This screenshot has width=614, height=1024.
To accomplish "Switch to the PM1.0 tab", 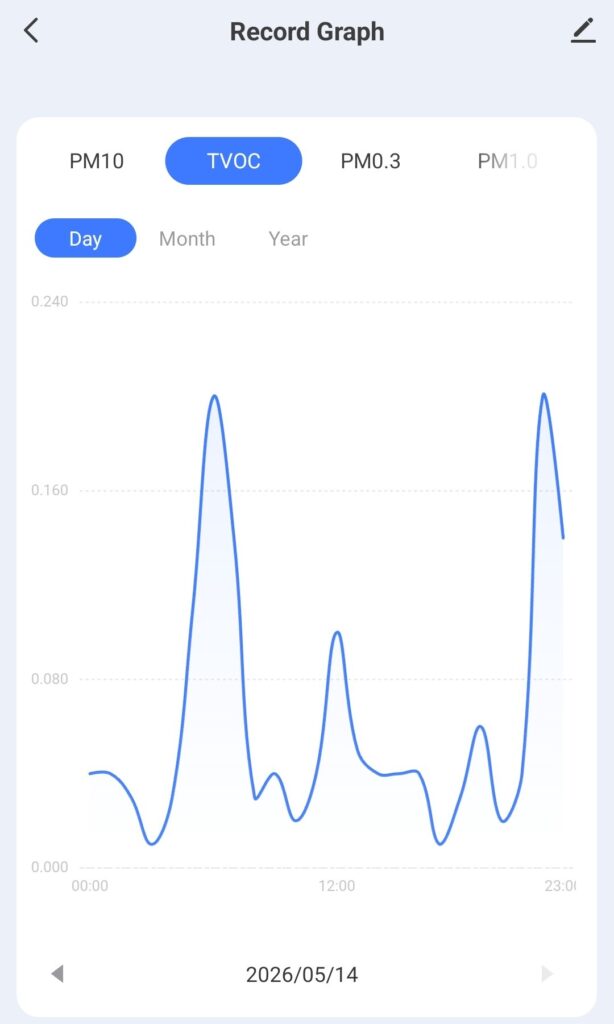I will [x=508, y=161].
